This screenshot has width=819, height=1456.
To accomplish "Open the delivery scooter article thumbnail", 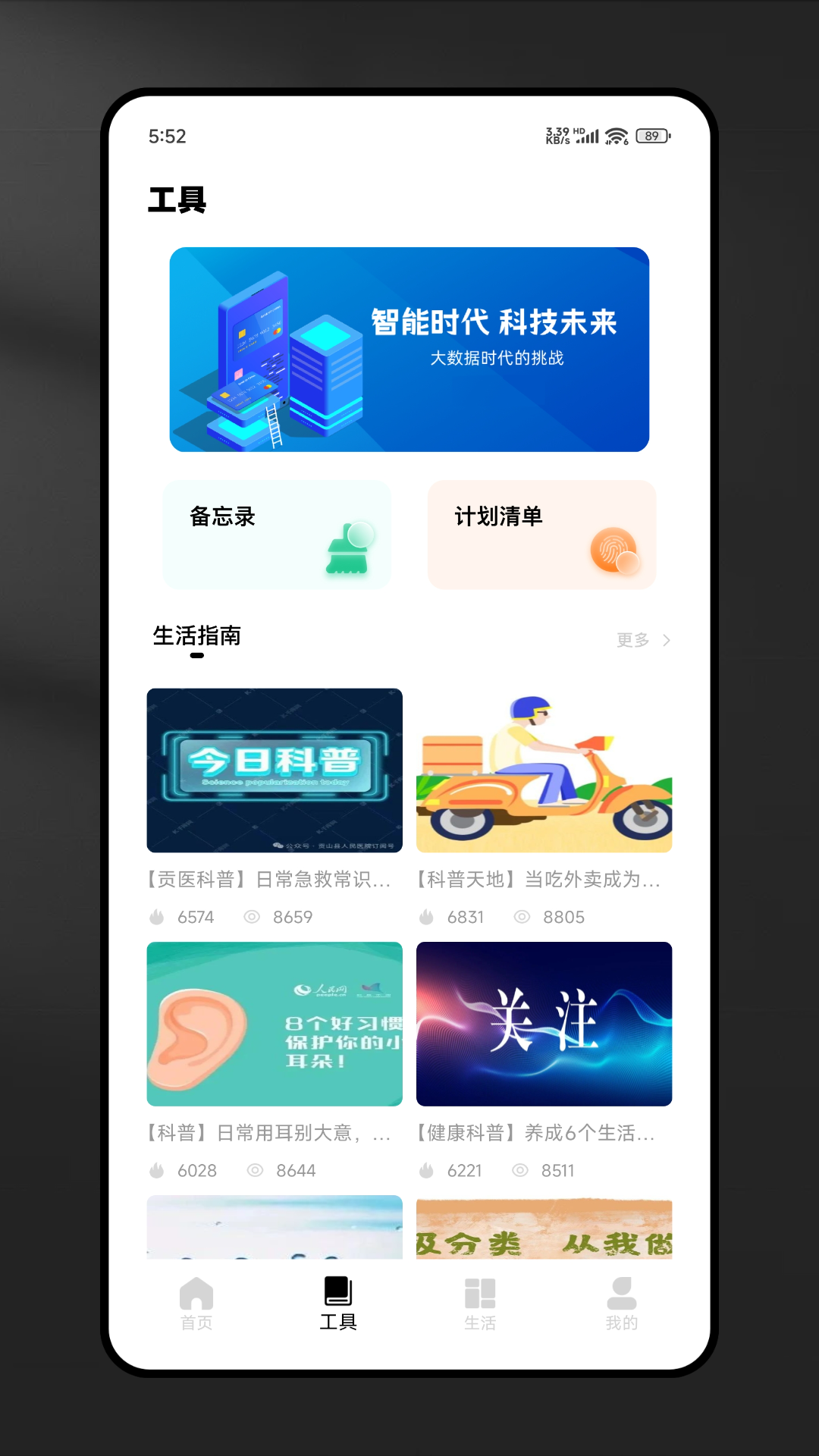I will point(544,770).
